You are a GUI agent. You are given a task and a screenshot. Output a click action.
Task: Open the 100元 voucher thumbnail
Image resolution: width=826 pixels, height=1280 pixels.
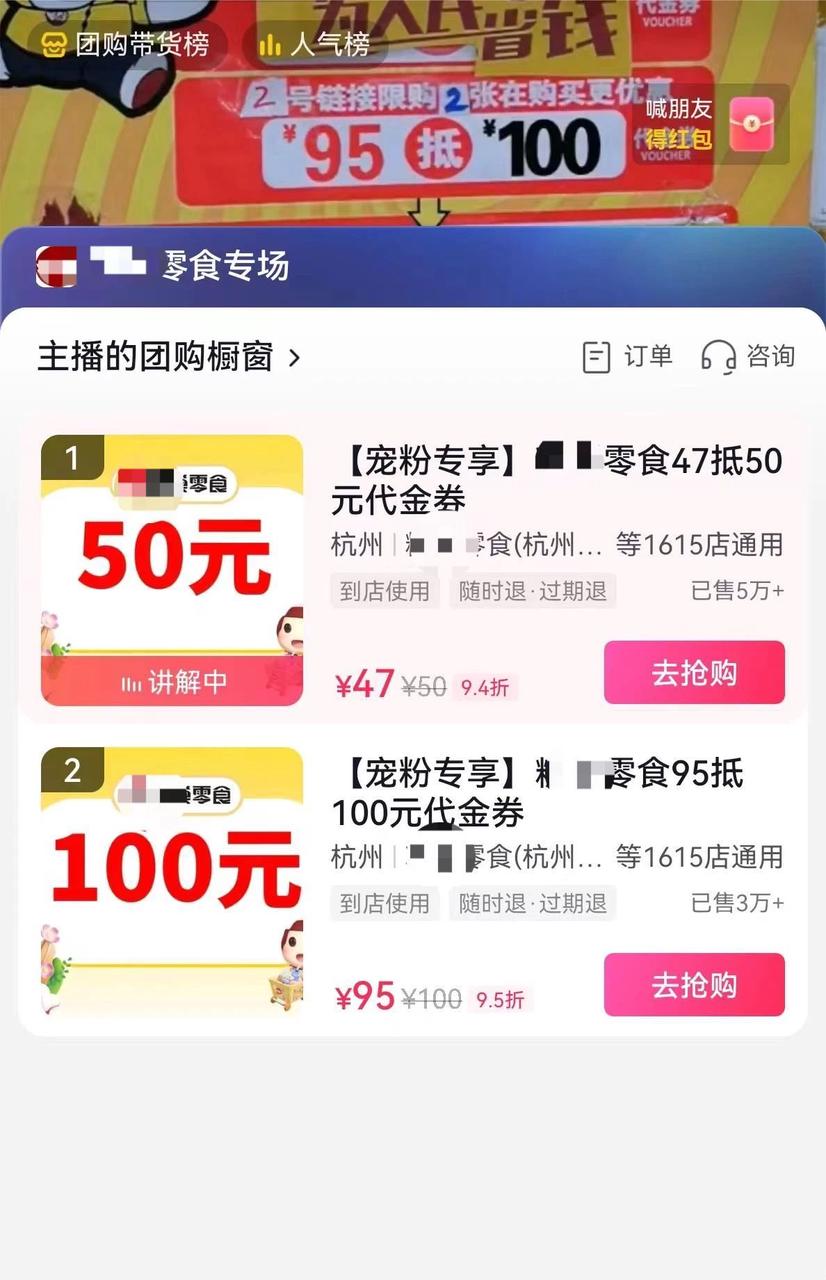coord(171,882)
